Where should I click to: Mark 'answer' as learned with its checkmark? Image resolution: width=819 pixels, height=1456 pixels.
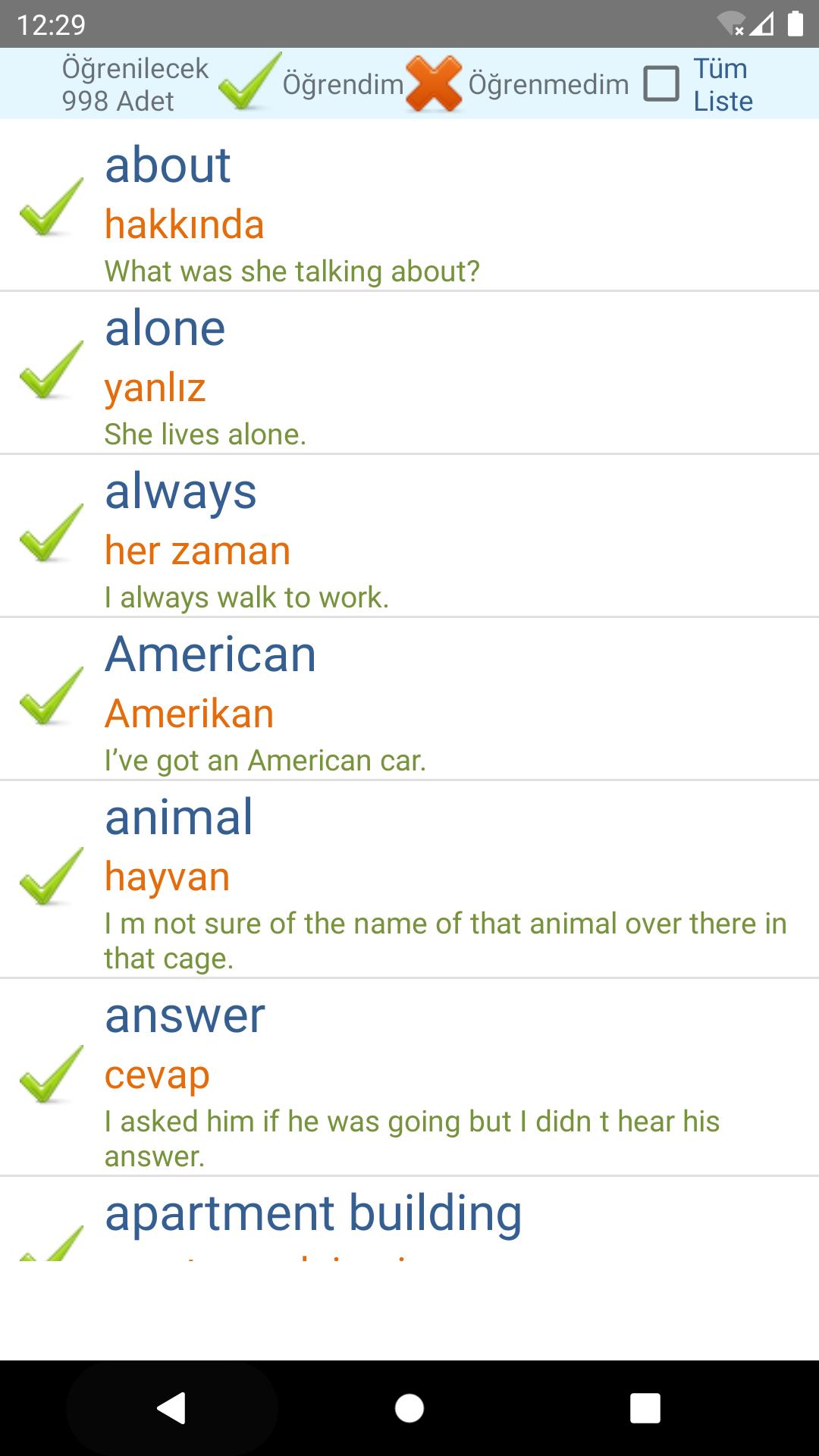[52, 1075]
